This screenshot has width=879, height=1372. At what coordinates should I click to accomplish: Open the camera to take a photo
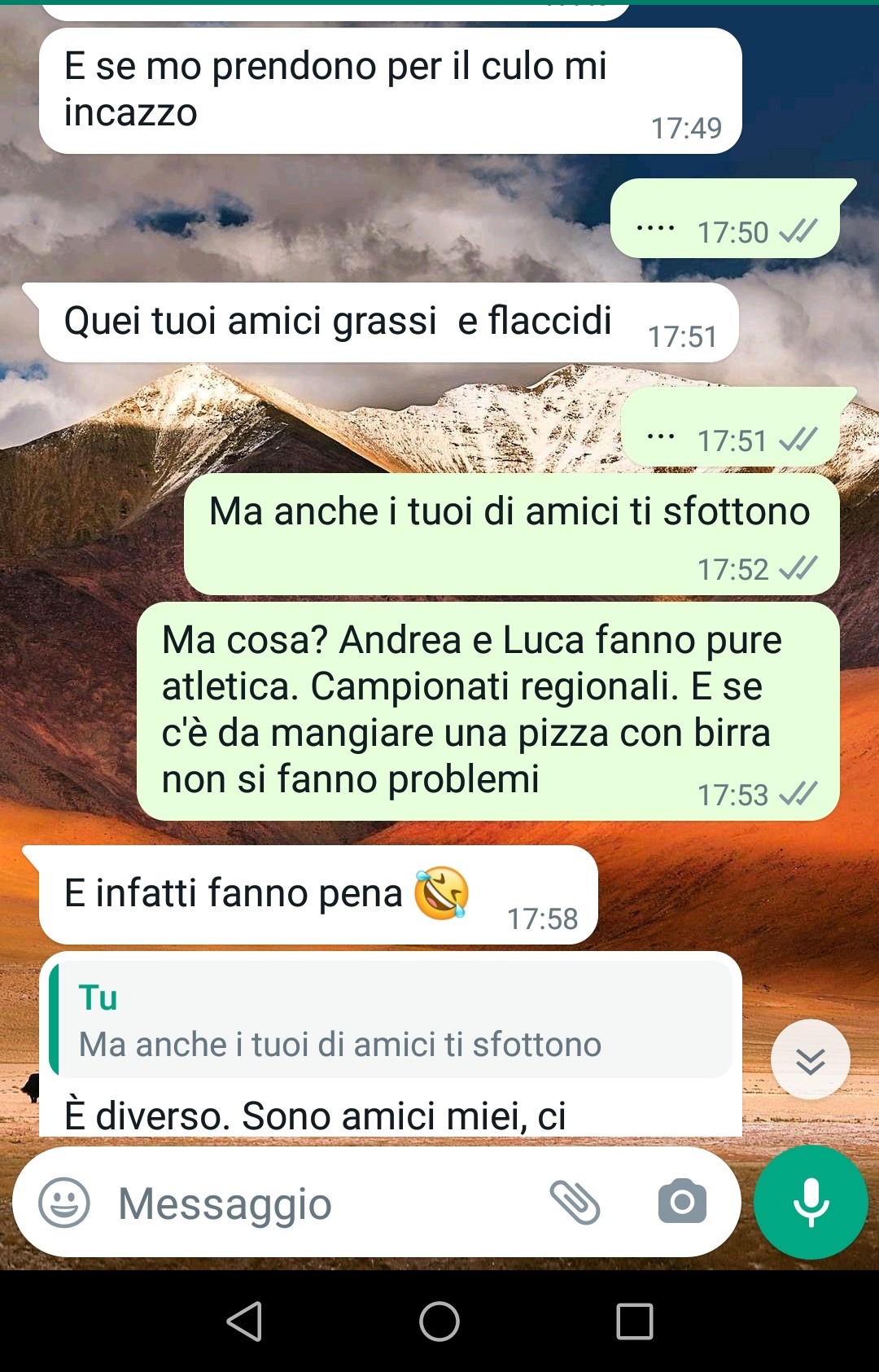(682, 1202)
